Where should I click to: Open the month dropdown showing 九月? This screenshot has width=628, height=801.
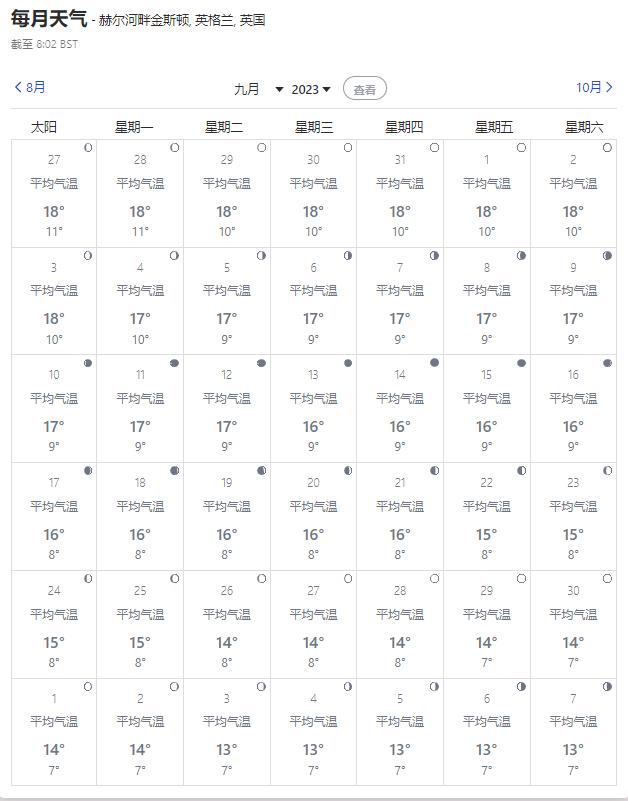259,89
